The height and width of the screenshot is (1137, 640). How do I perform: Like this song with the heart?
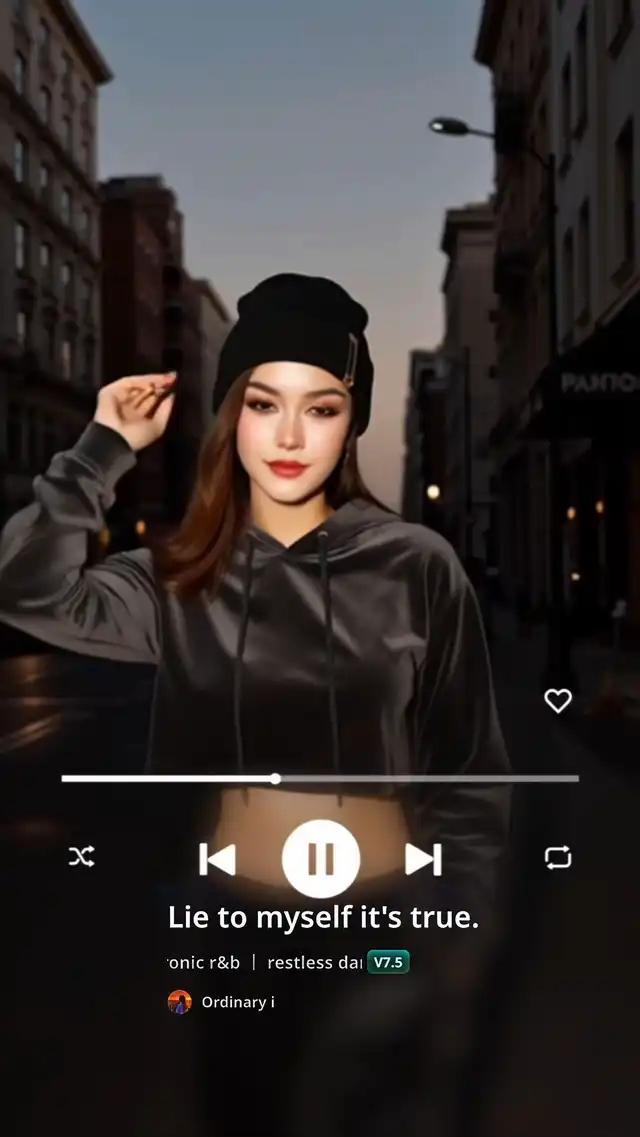[558, 701]
